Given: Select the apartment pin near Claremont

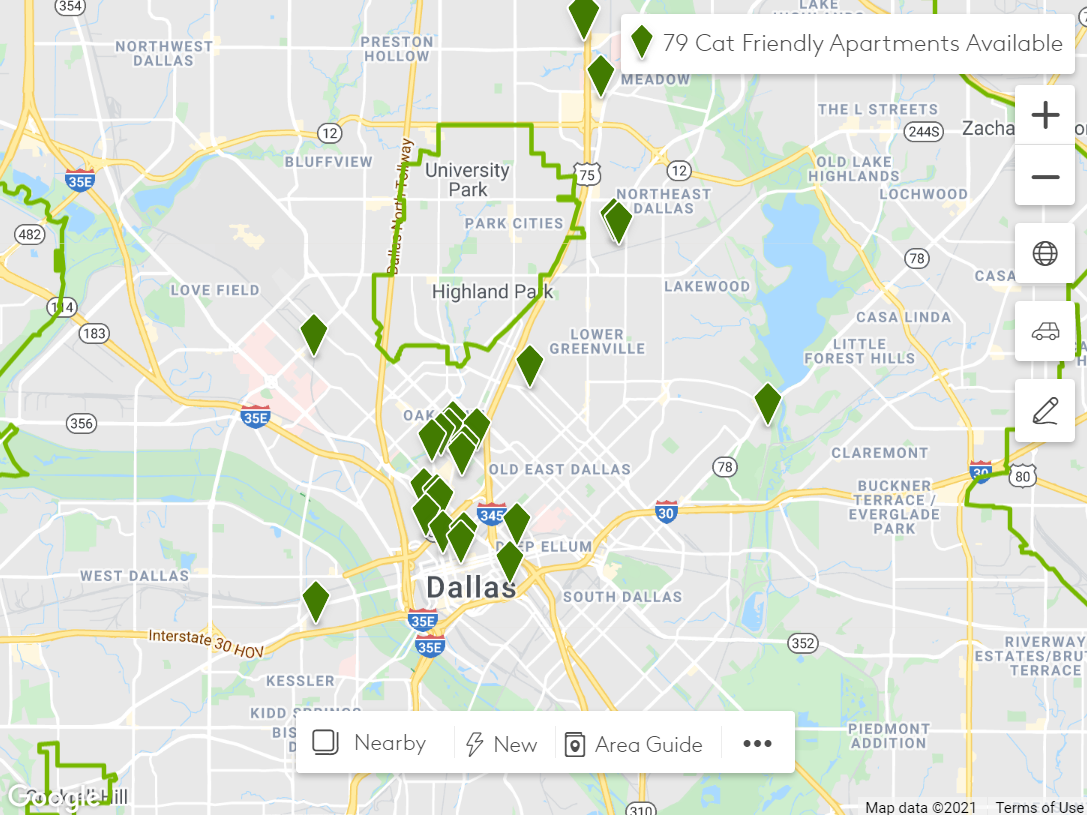Looking at the screenshot, I should pyautogui.click(x=767, y=402).
